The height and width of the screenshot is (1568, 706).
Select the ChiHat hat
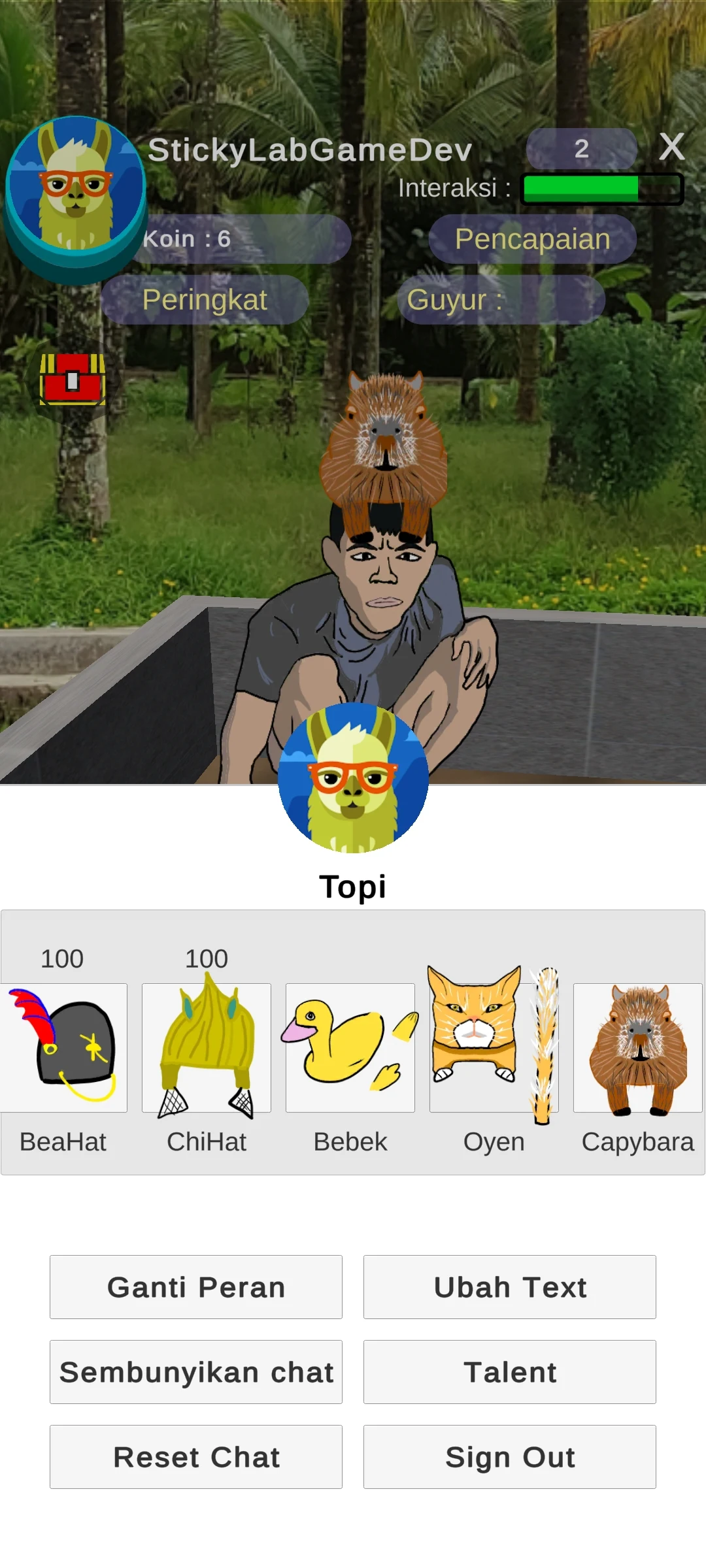[207, 1047]
